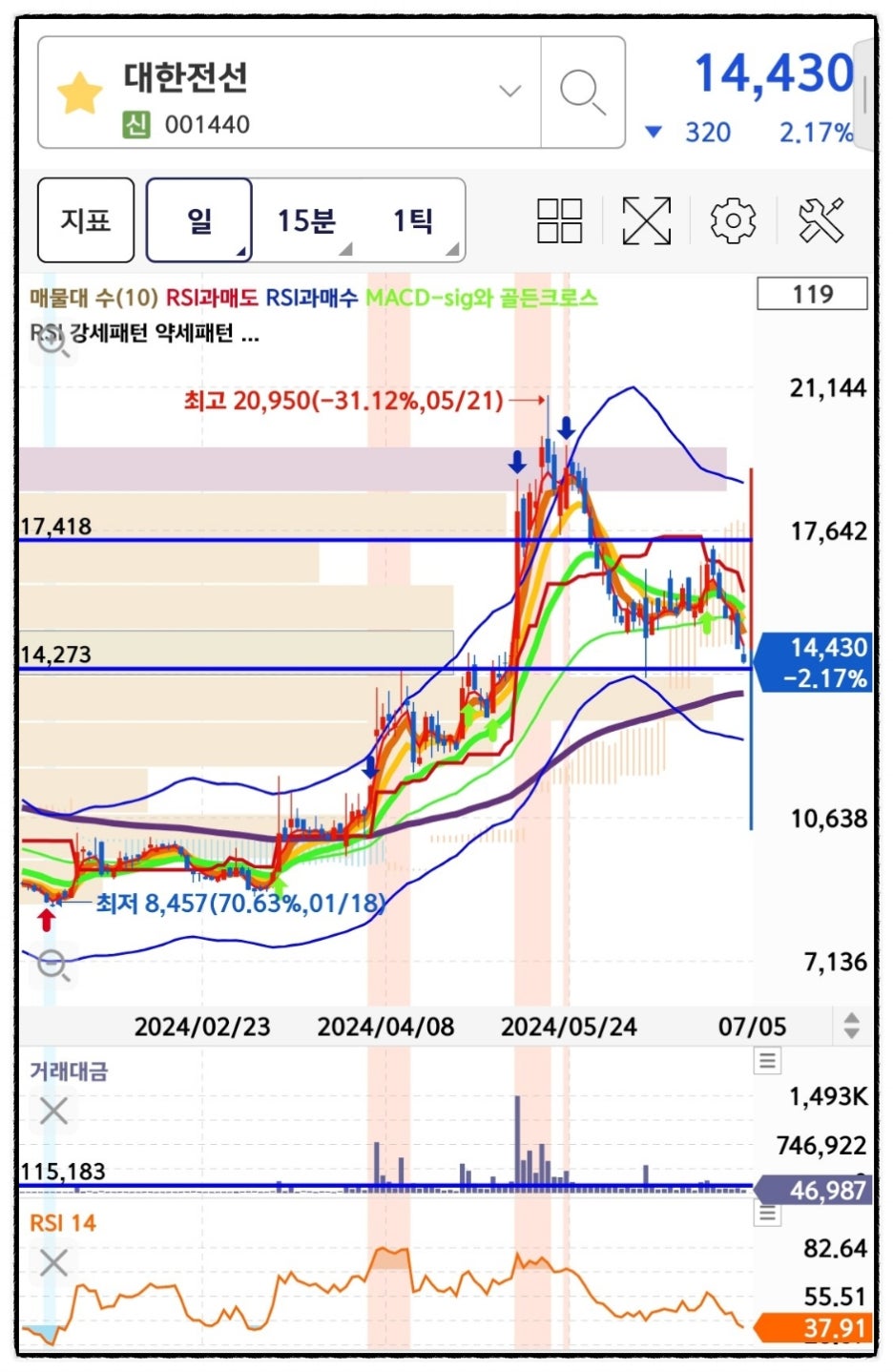
Task: Open the chart drawing tools
Action: pos(820,220)
